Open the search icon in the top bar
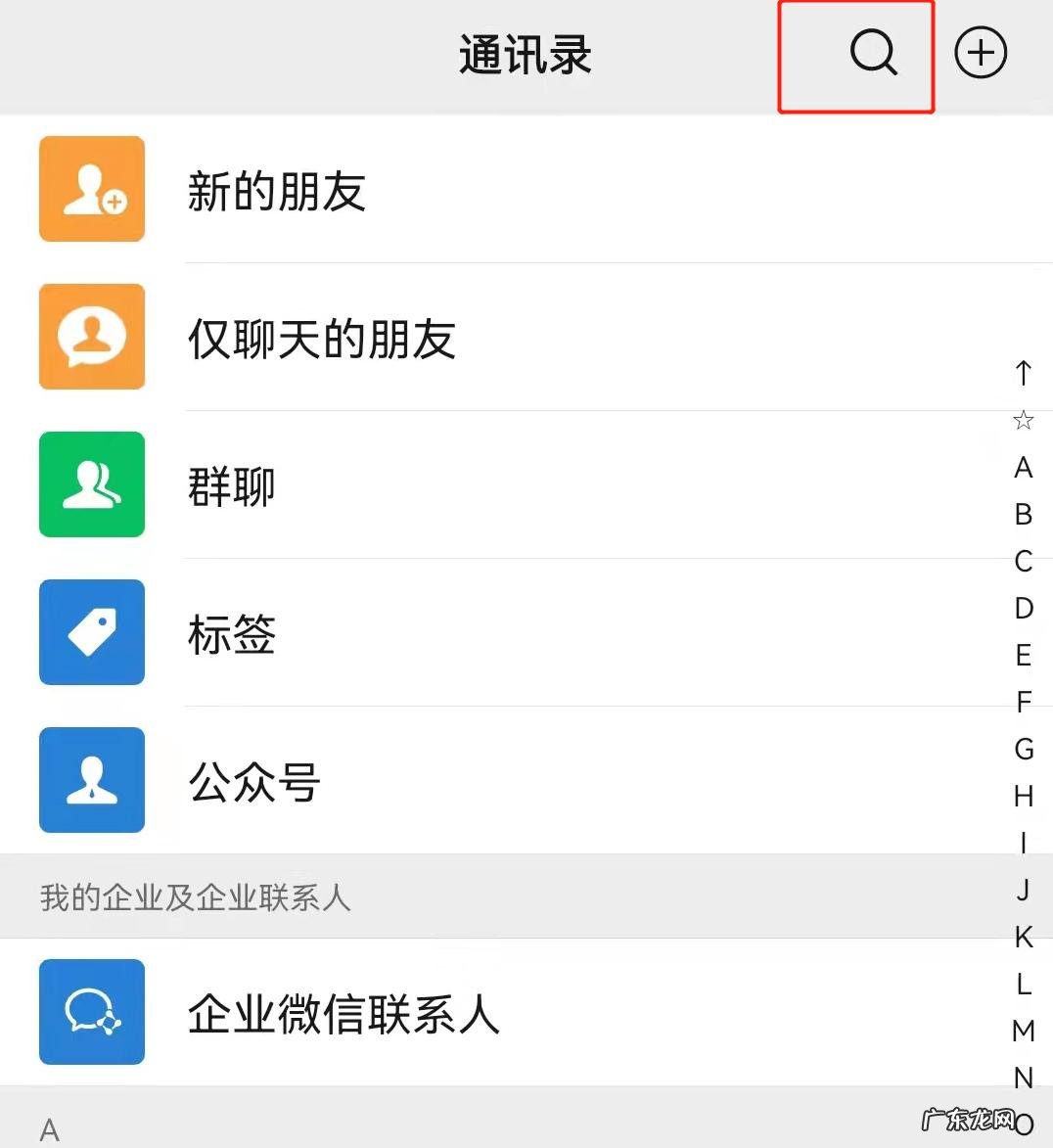This screenshot has width=1053, height=1148. coord(871,54)
